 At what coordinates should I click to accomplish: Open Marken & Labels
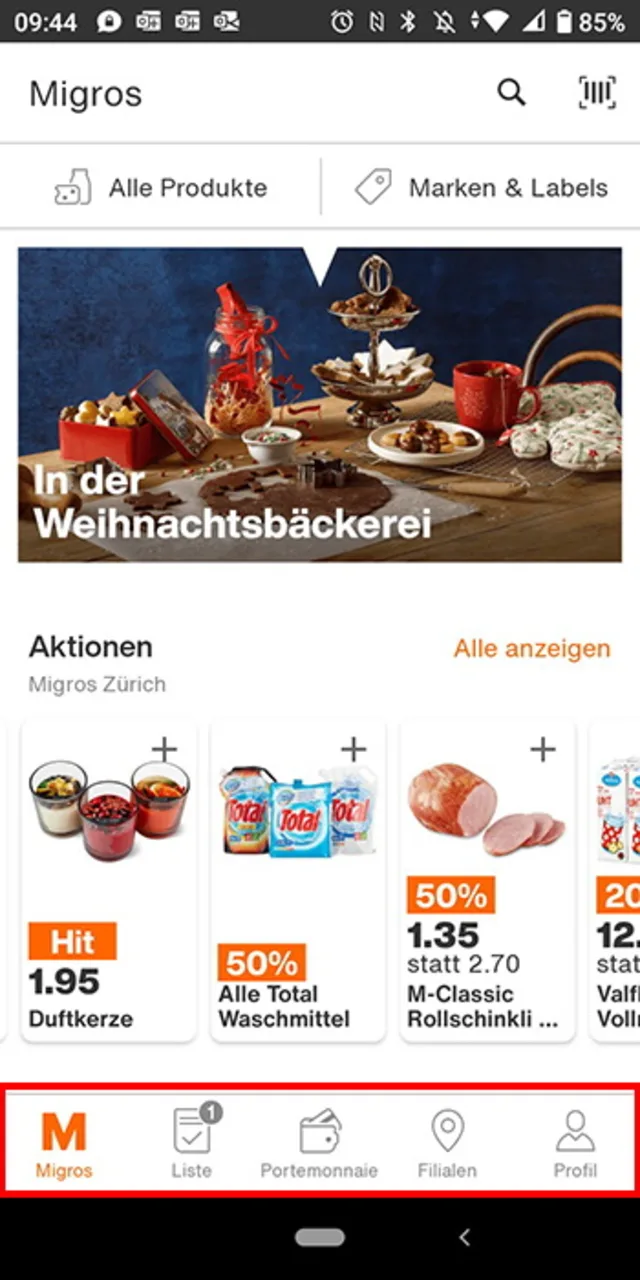pos(482,187)
